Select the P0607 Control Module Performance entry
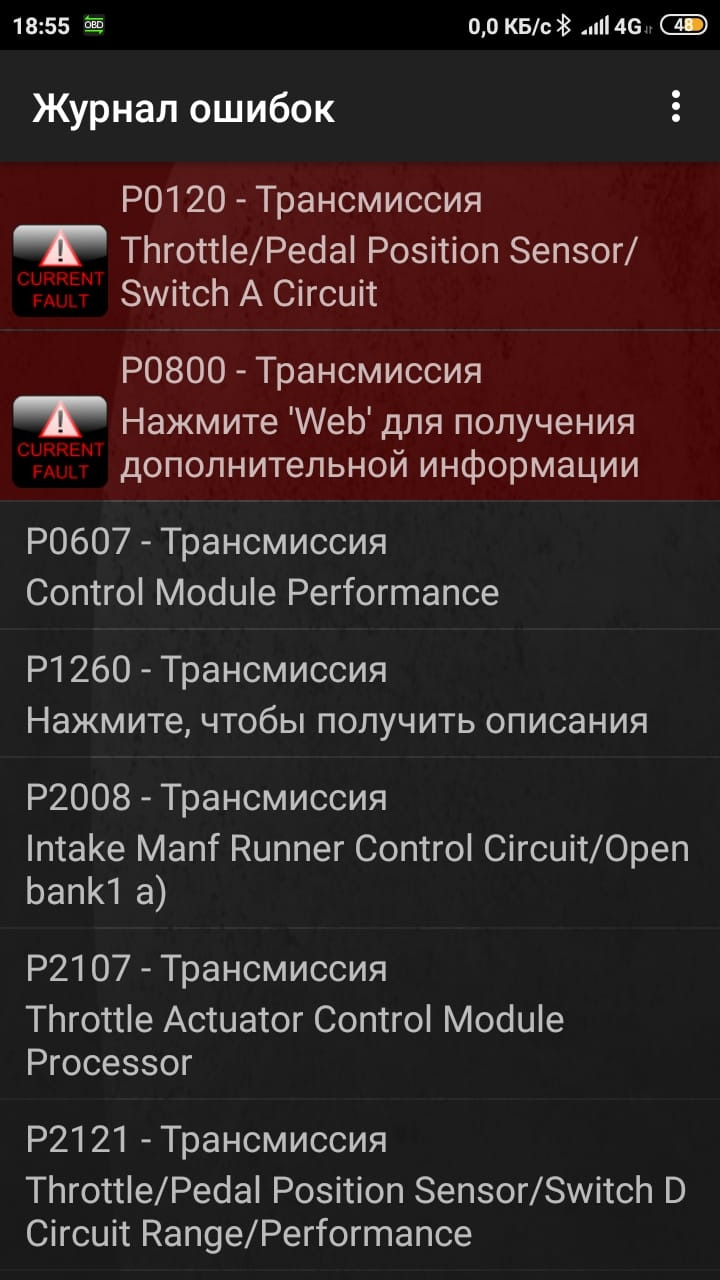The width and height of the screenshot is (720, 1280). [x=360, y=567]
